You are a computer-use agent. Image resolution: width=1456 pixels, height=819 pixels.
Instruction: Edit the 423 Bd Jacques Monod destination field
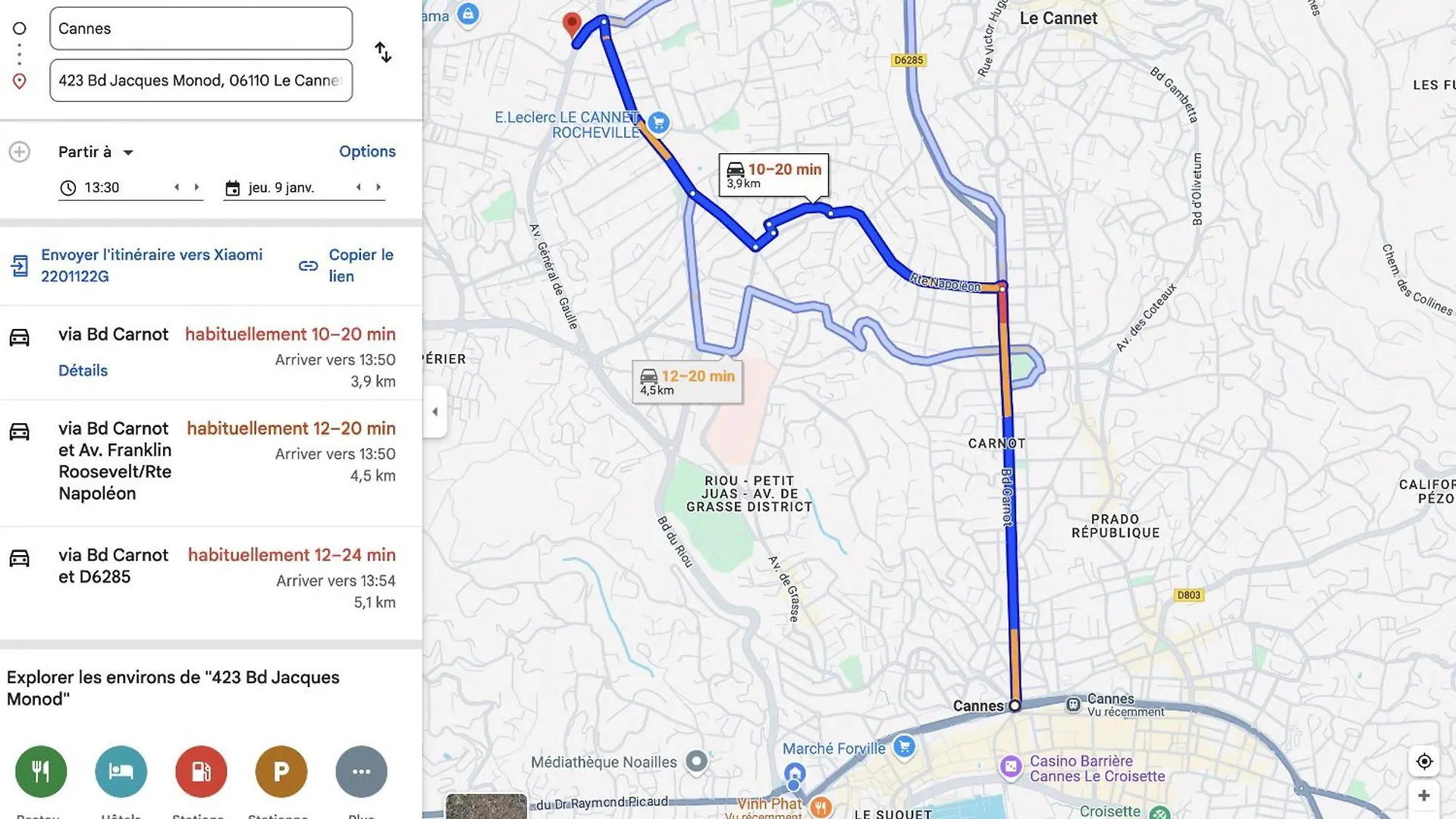[200, 80]
